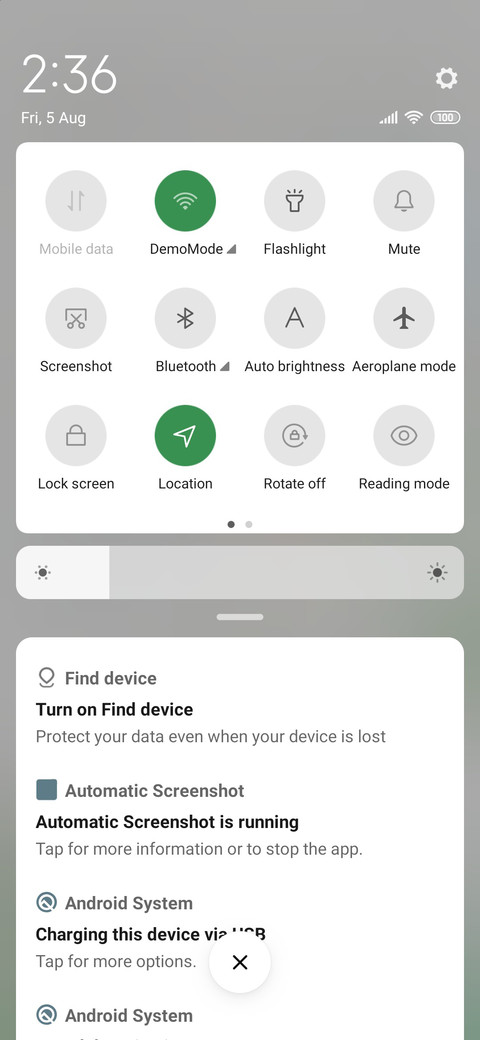Switch on Aeroplane mode

click(404, 318)
